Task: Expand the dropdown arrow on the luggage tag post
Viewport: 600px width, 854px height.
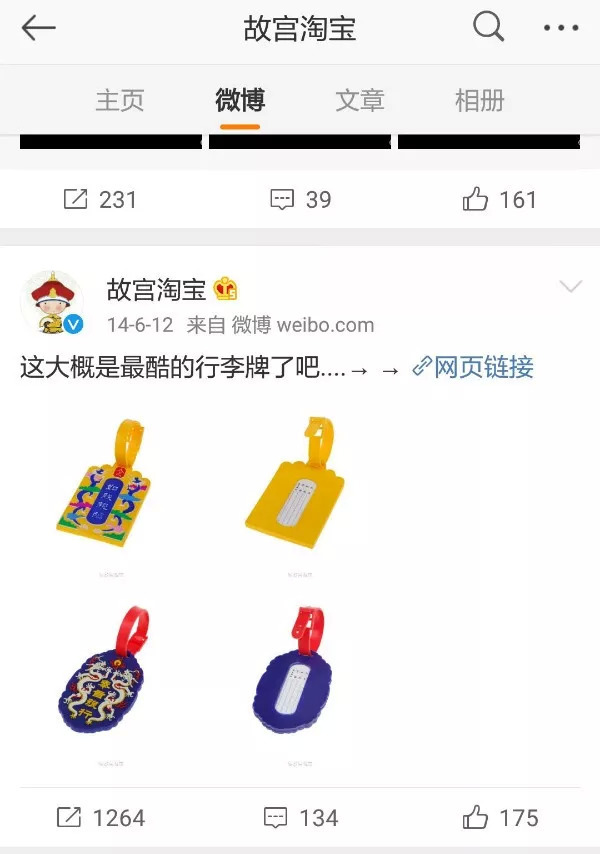Action: click(x=570, y=288)
